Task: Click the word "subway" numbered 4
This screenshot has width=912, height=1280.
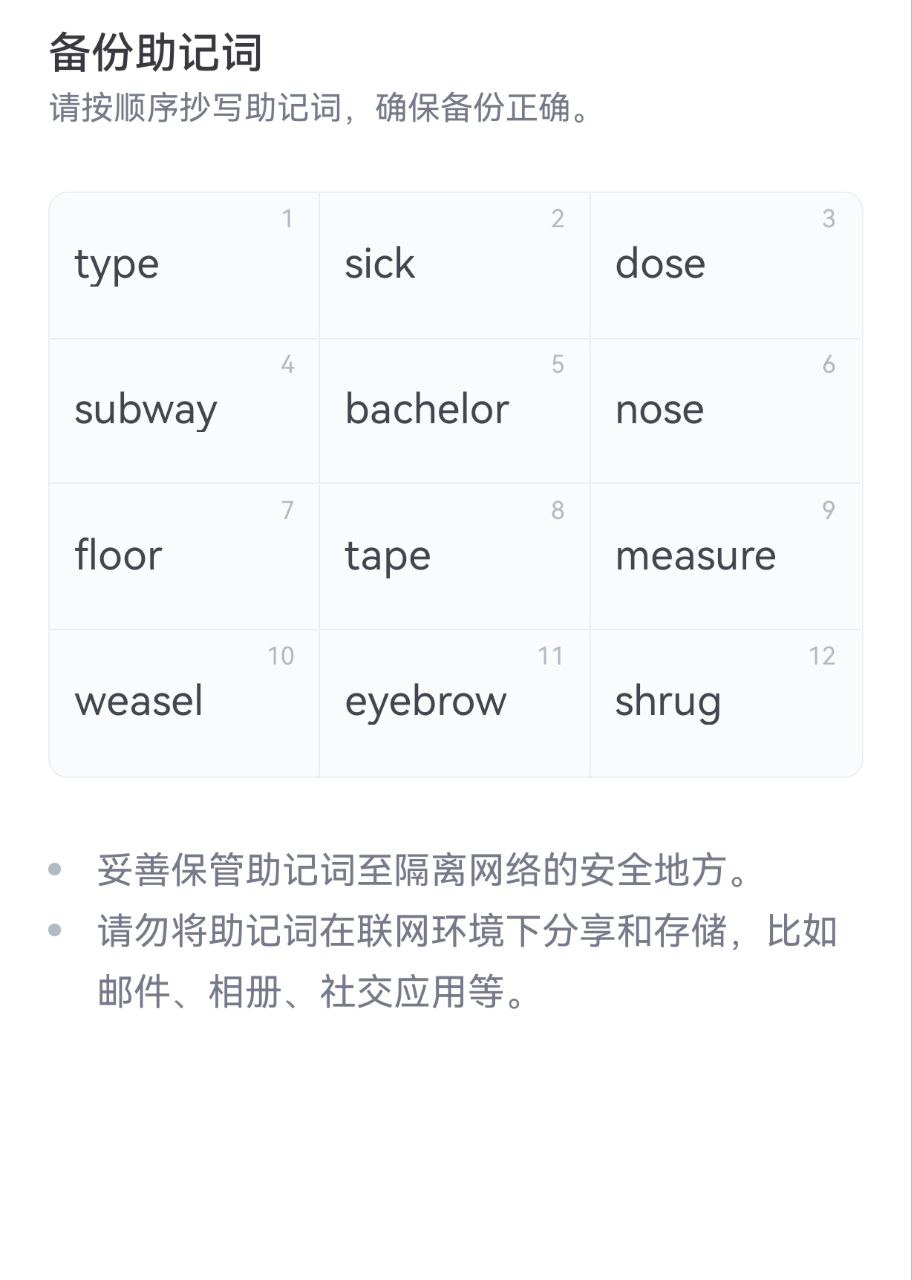Action: click(145, 410)
